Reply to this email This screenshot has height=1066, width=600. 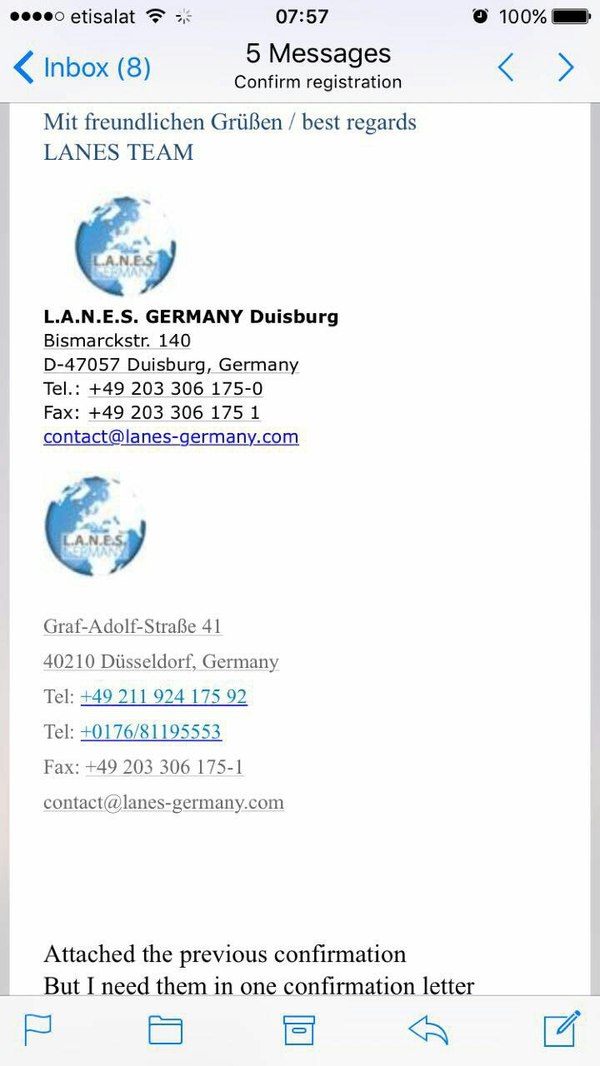pyautogui.click(x=428, y=1029)
